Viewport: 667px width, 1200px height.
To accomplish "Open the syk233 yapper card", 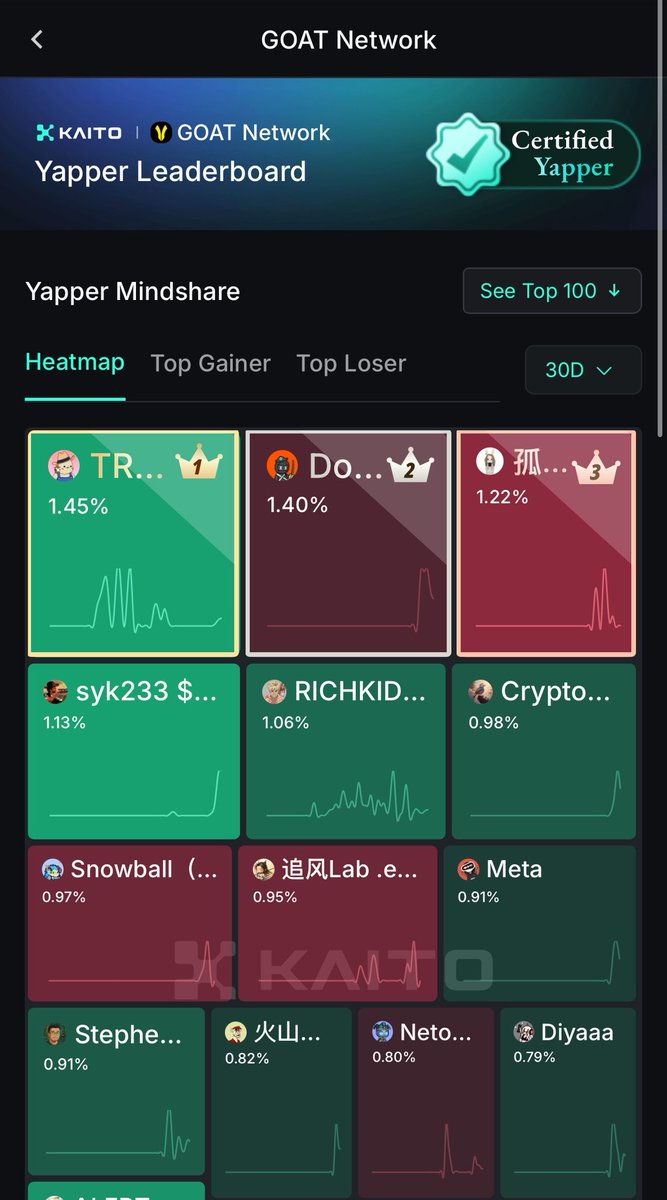I will pos(133,751).
